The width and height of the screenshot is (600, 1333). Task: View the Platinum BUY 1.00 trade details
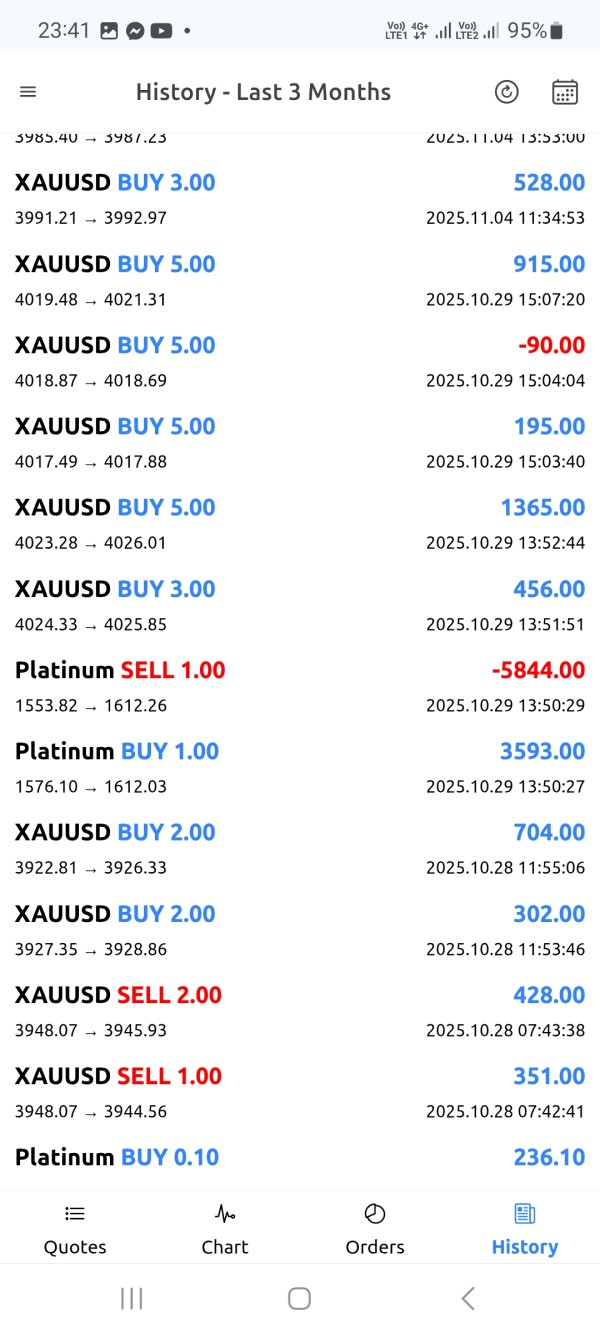pyautogui.click(x=300, y=767)
